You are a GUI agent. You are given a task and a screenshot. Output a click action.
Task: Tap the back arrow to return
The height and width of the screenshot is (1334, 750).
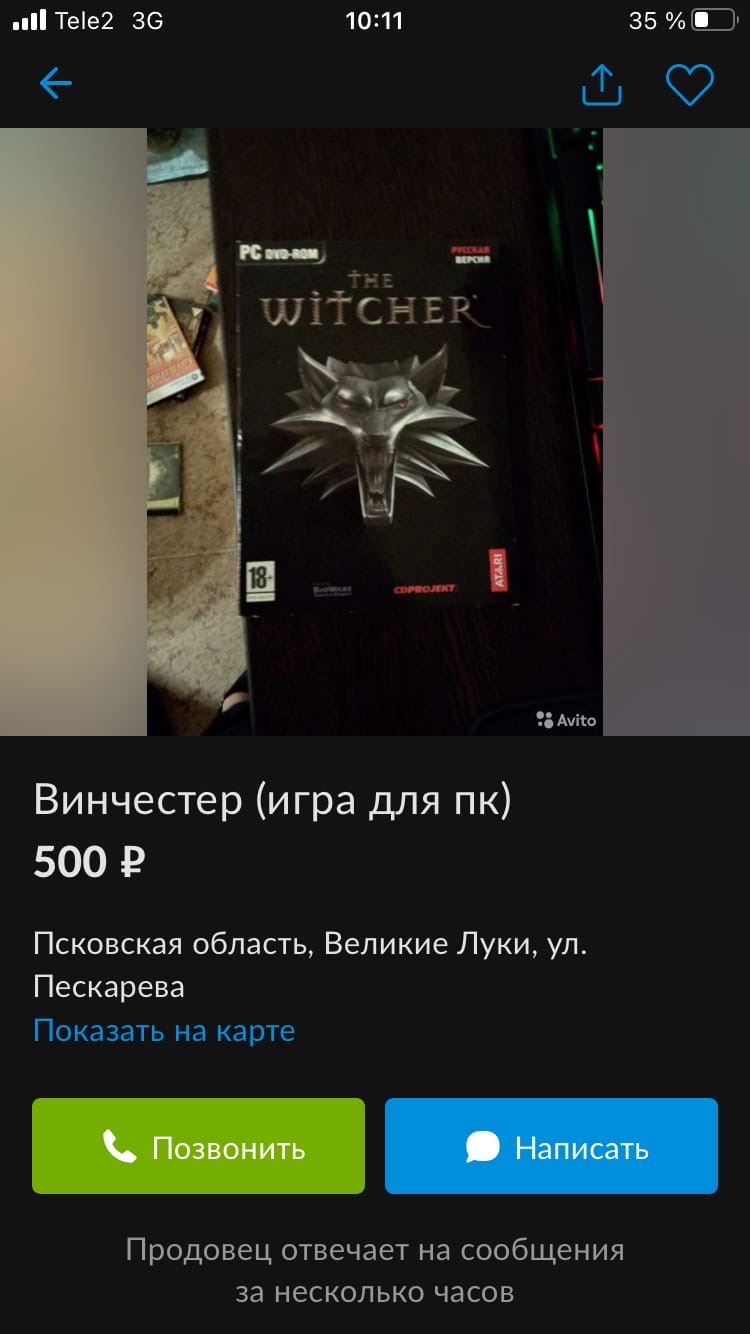[x=55, y=84]
